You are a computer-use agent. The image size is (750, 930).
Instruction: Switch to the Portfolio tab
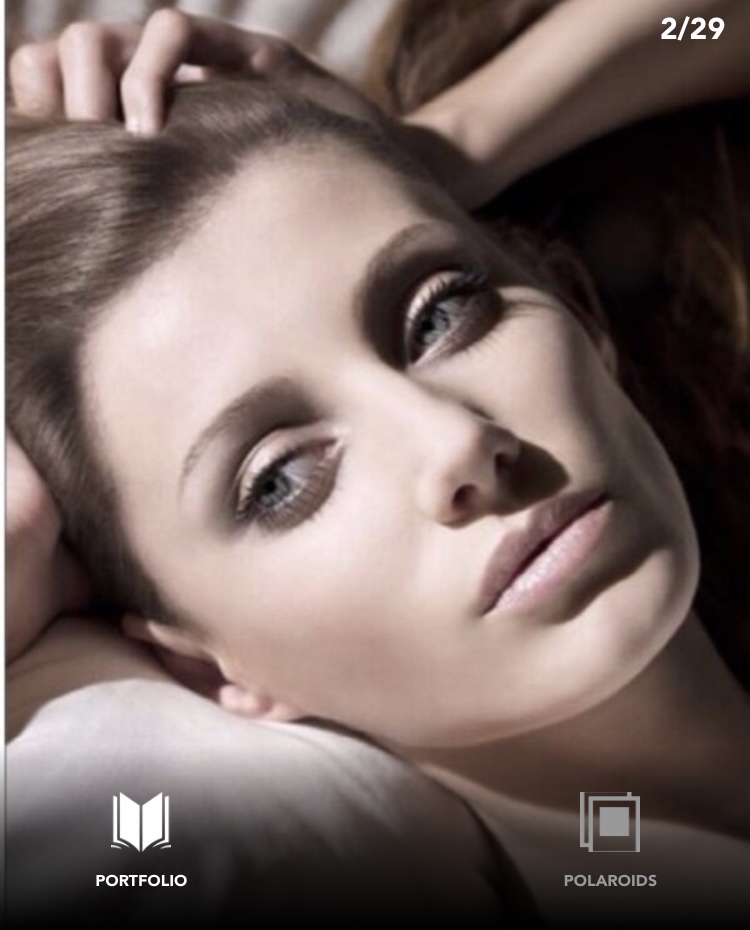(141, 840)
